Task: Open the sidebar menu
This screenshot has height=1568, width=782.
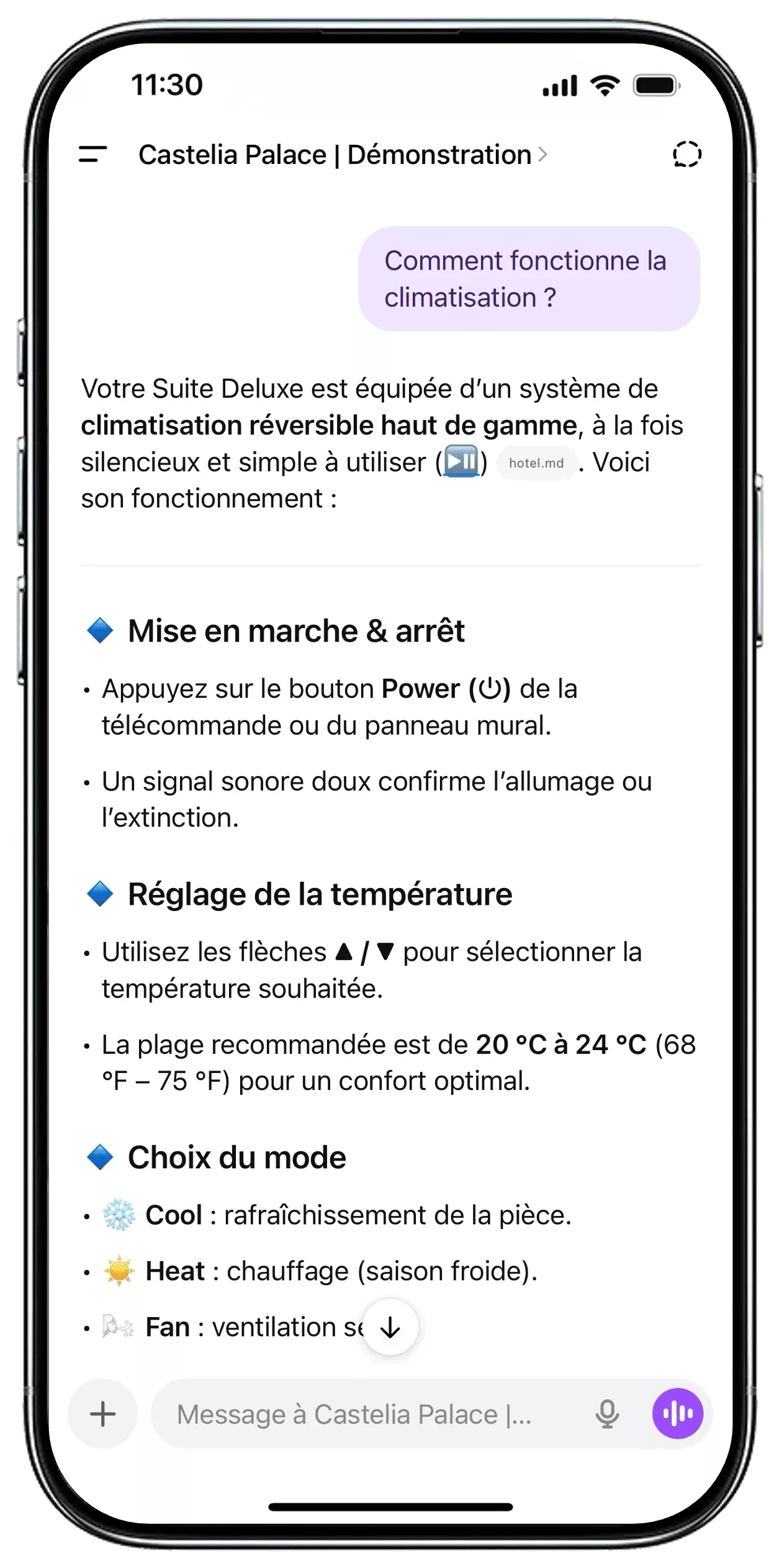Action: coord(92,154)
